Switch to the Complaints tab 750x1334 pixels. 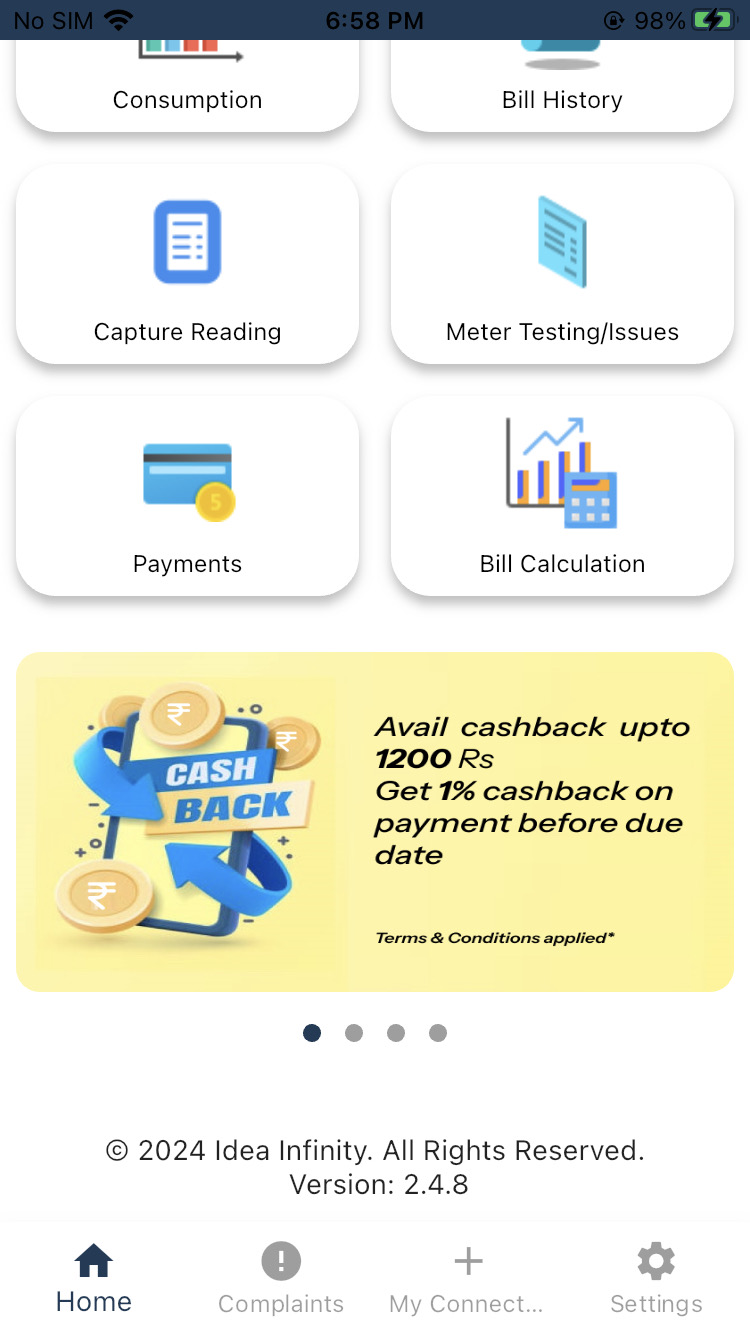click(x=281, y=1279)
